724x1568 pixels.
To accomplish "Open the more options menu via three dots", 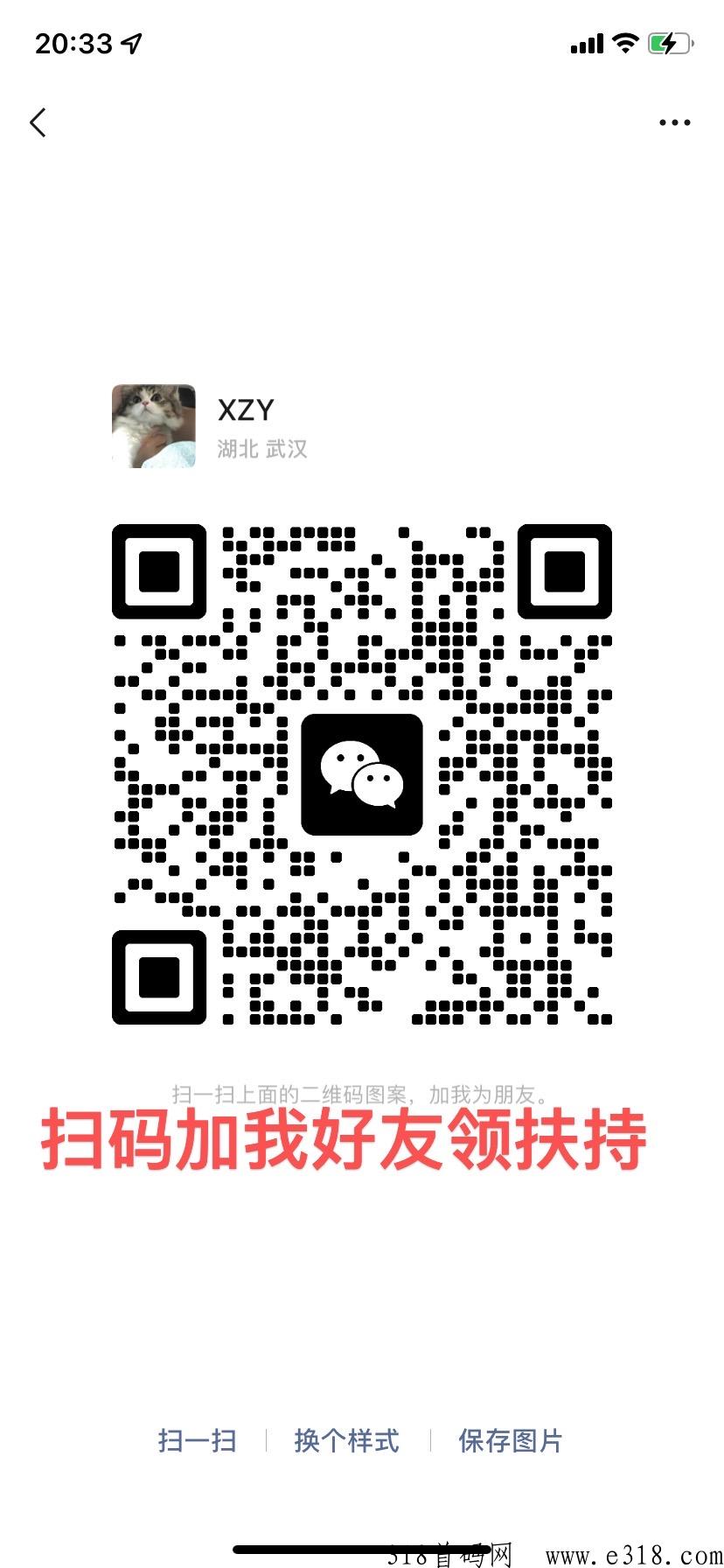I will pos(674,122).
